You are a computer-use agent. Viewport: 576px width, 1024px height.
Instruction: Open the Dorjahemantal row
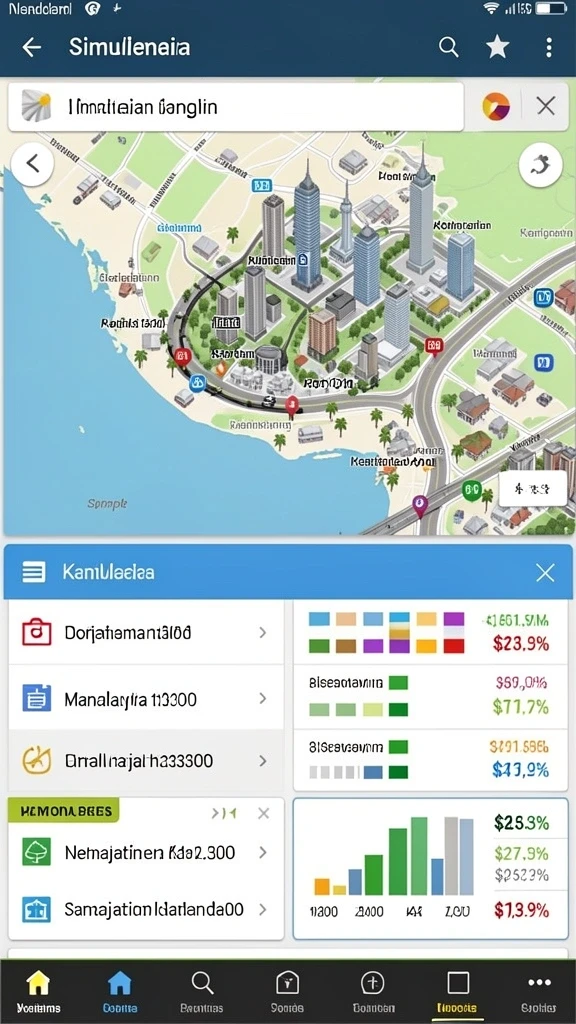(146, 632)
